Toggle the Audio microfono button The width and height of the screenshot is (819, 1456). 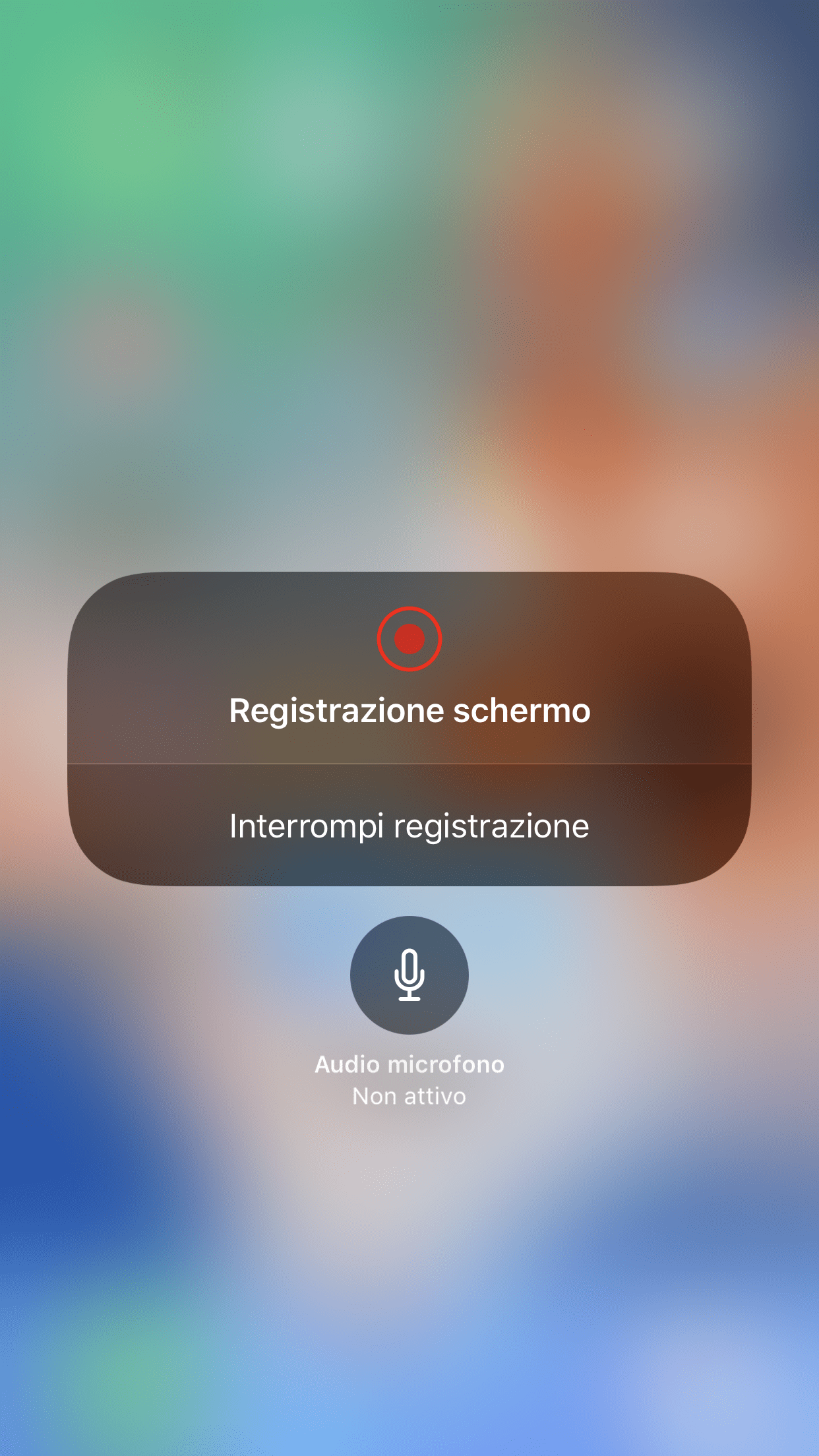coord(409,975)
